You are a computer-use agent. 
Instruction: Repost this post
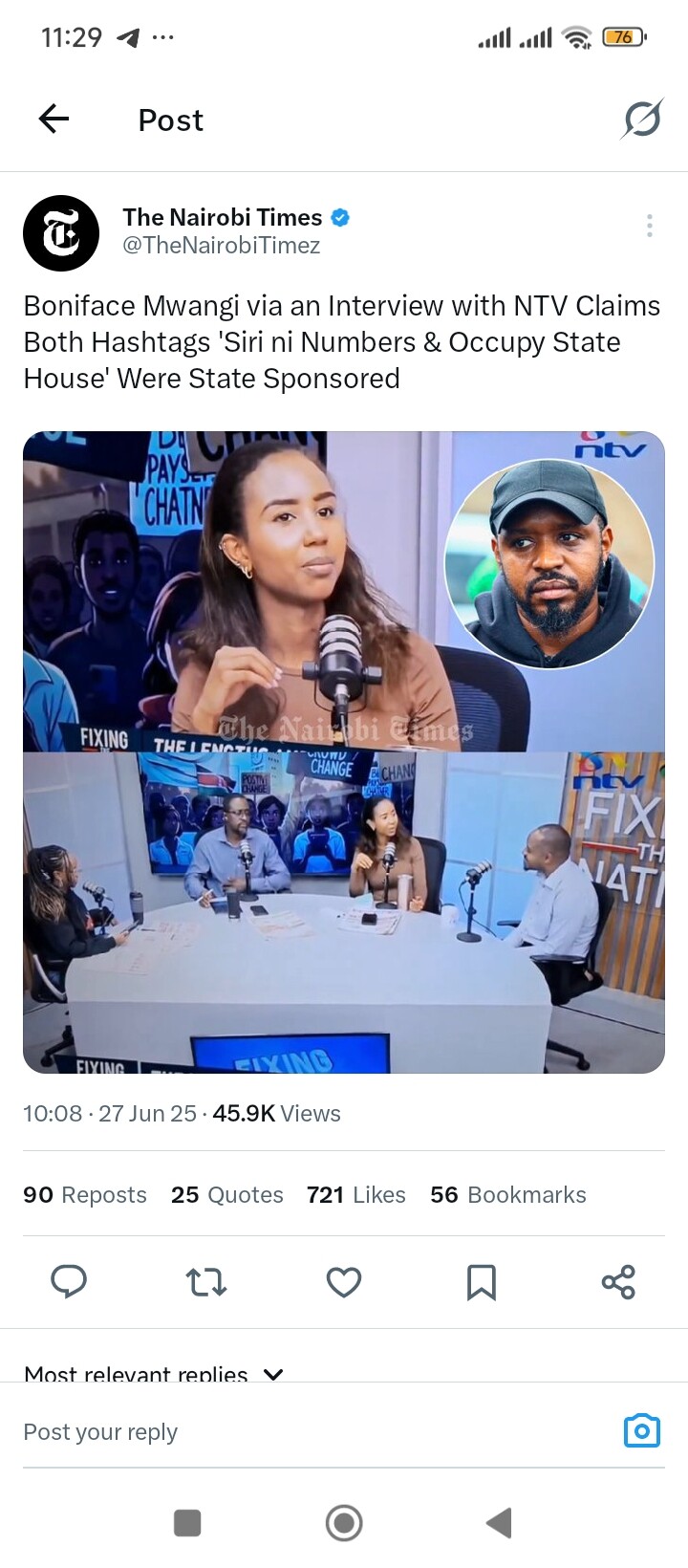click(x=205, y=1281)
